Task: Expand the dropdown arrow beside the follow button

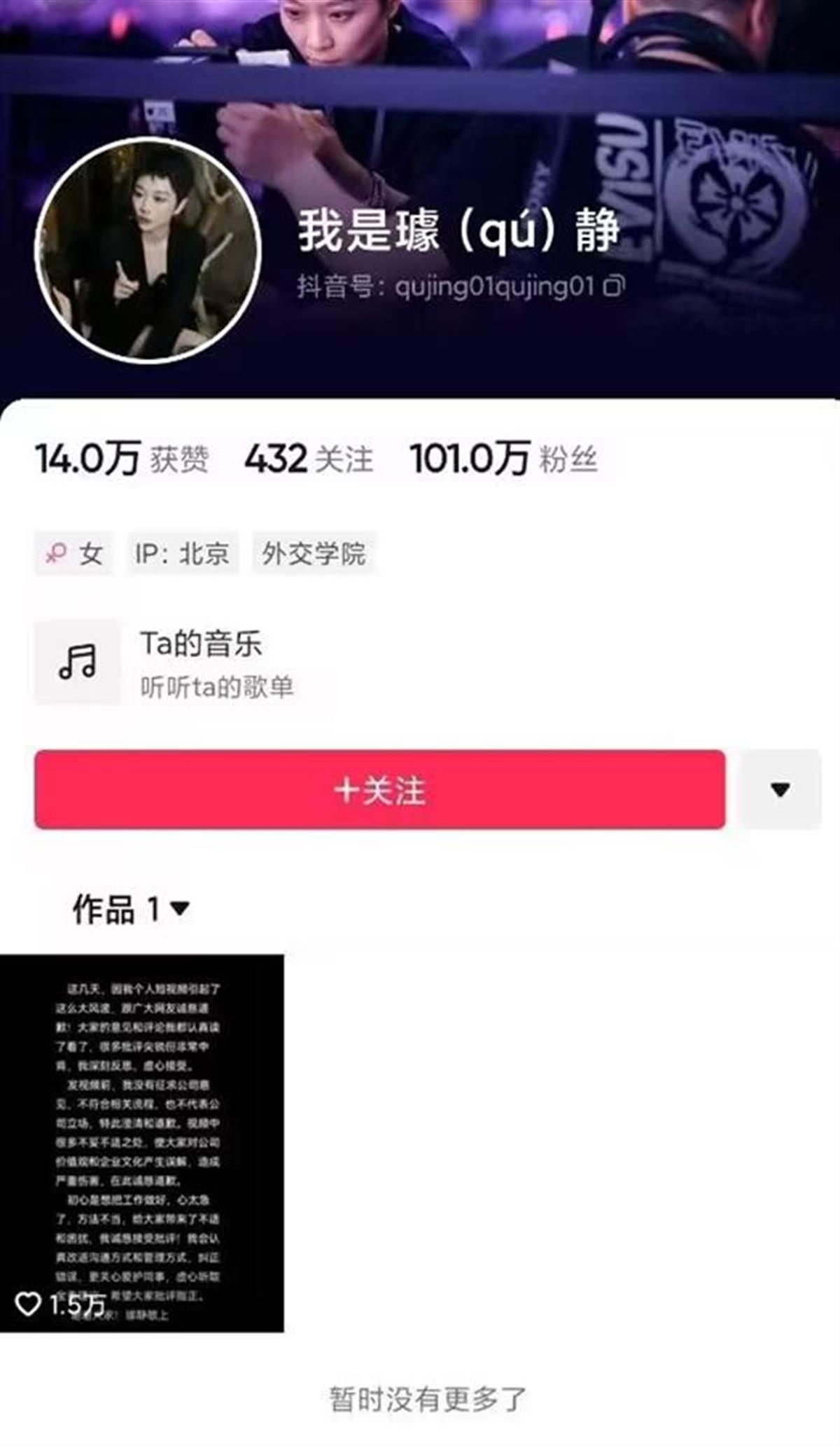Action: (x=780, y=790)
